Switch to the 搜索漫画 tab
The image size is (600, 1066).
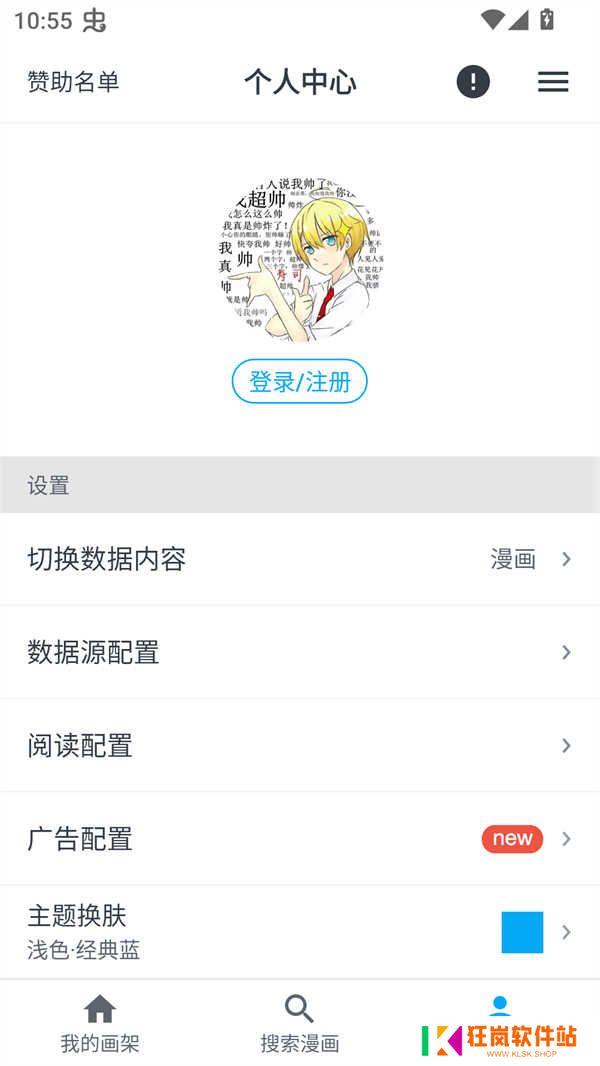[x=300, y=1023]
